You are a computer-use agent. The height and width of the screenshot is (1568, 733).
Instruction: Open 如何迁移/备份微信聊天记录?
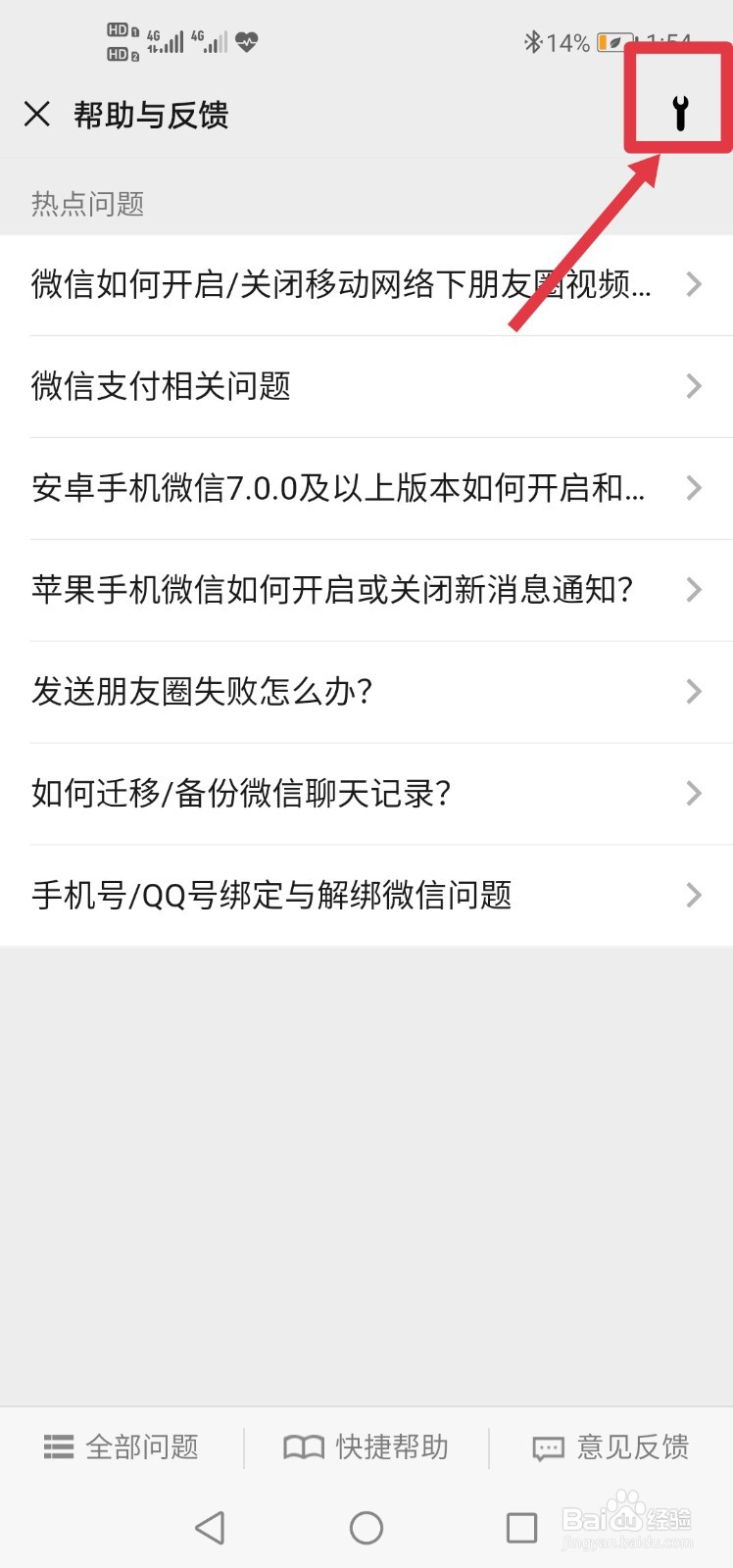coord(366,794)
